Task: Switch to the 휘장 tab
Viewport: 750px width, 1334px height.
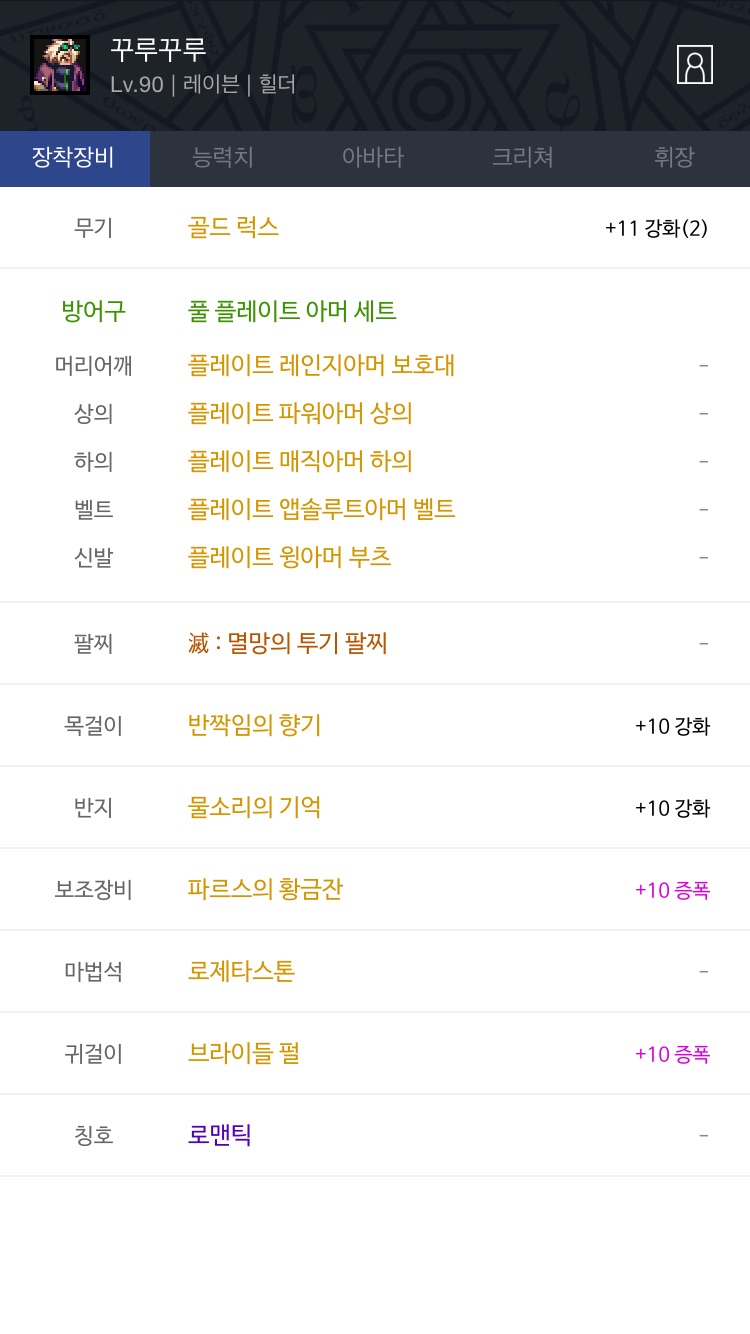Action: tap(674, 157)
